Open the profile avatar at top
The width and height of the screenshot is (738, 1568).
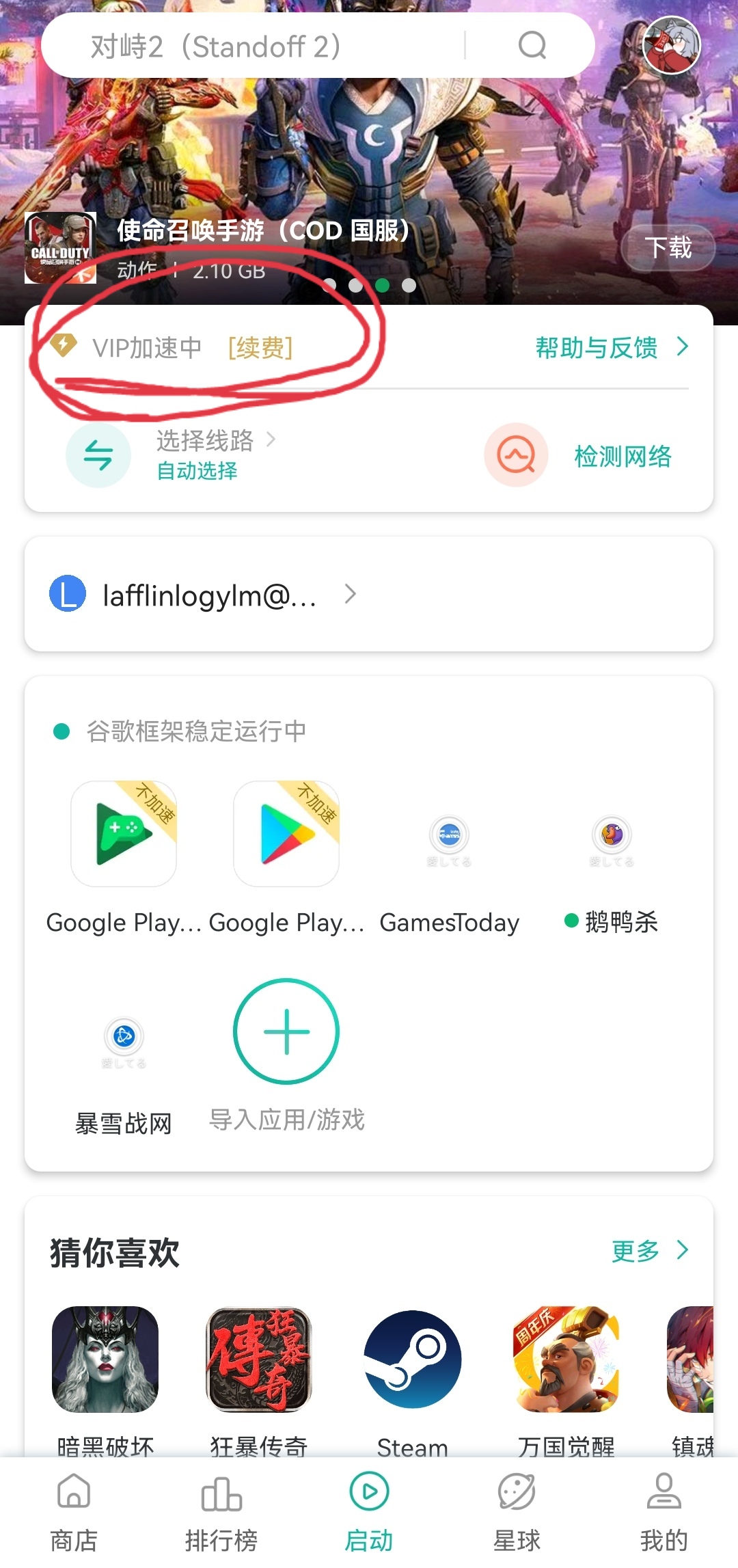point(671,45)
